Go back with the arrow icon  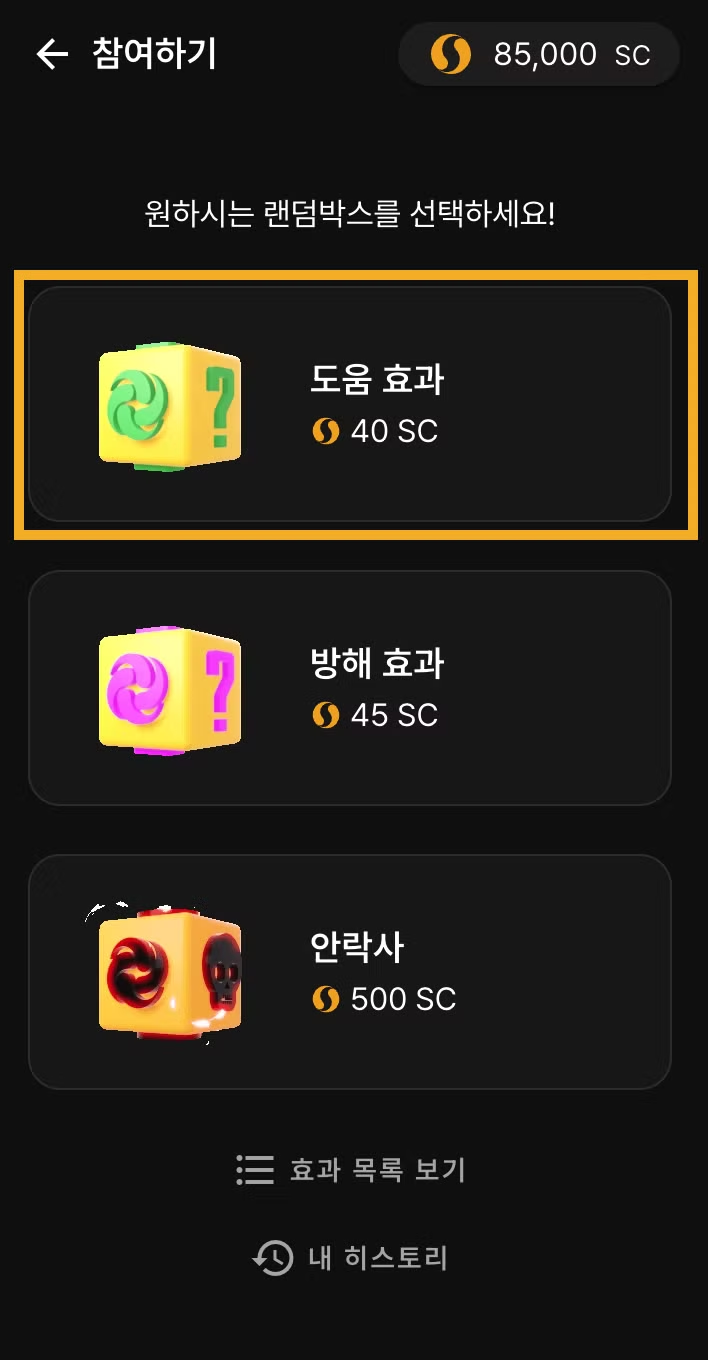point(51,54)
